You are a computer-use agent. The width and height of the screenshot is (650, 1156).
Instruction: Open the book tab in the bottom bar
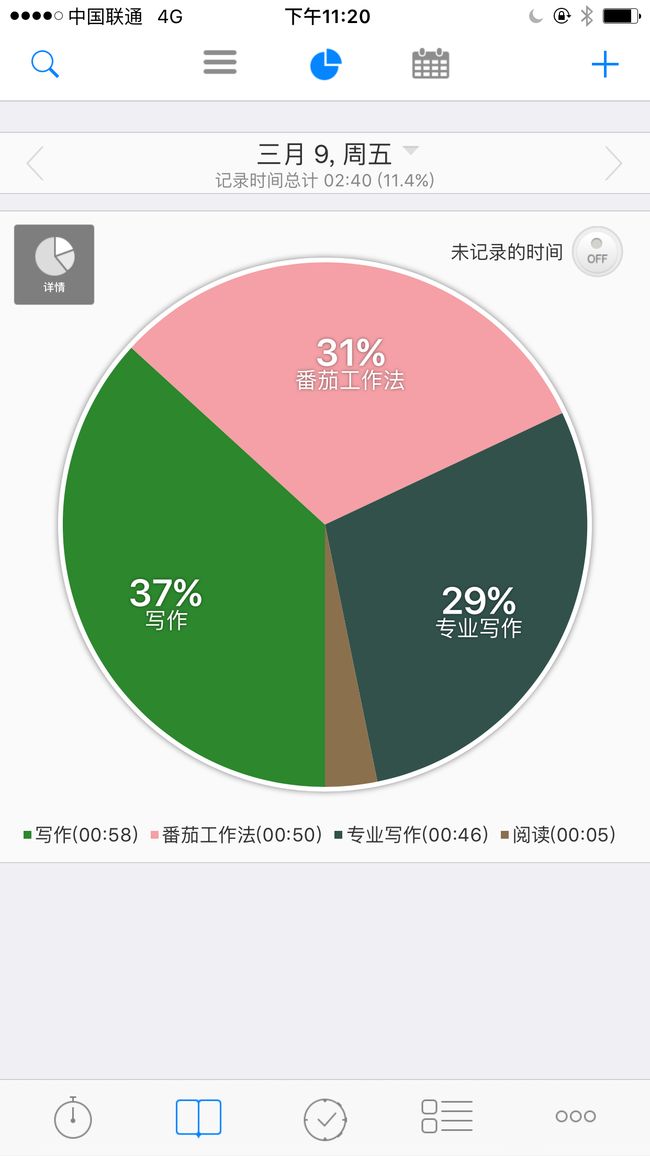198,1118
